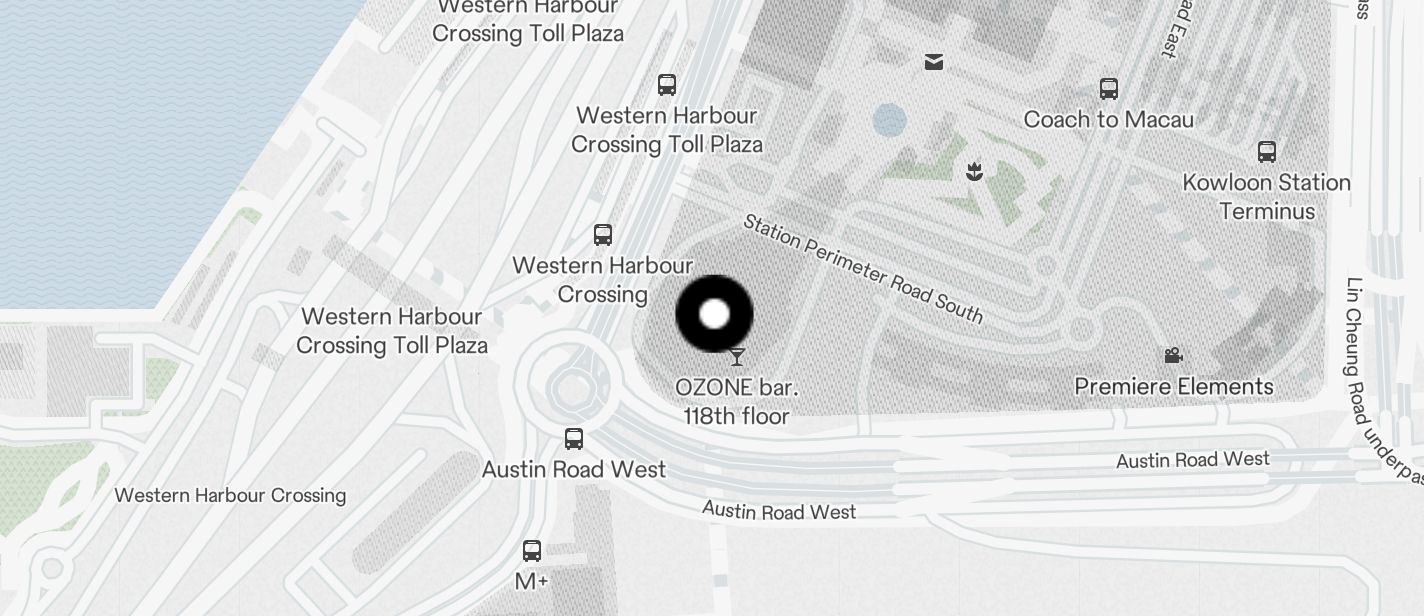Tap the black location pin marker
The height and width of the screenshot is (616, 1424).
pyautogui.click(x=714, y=314)
